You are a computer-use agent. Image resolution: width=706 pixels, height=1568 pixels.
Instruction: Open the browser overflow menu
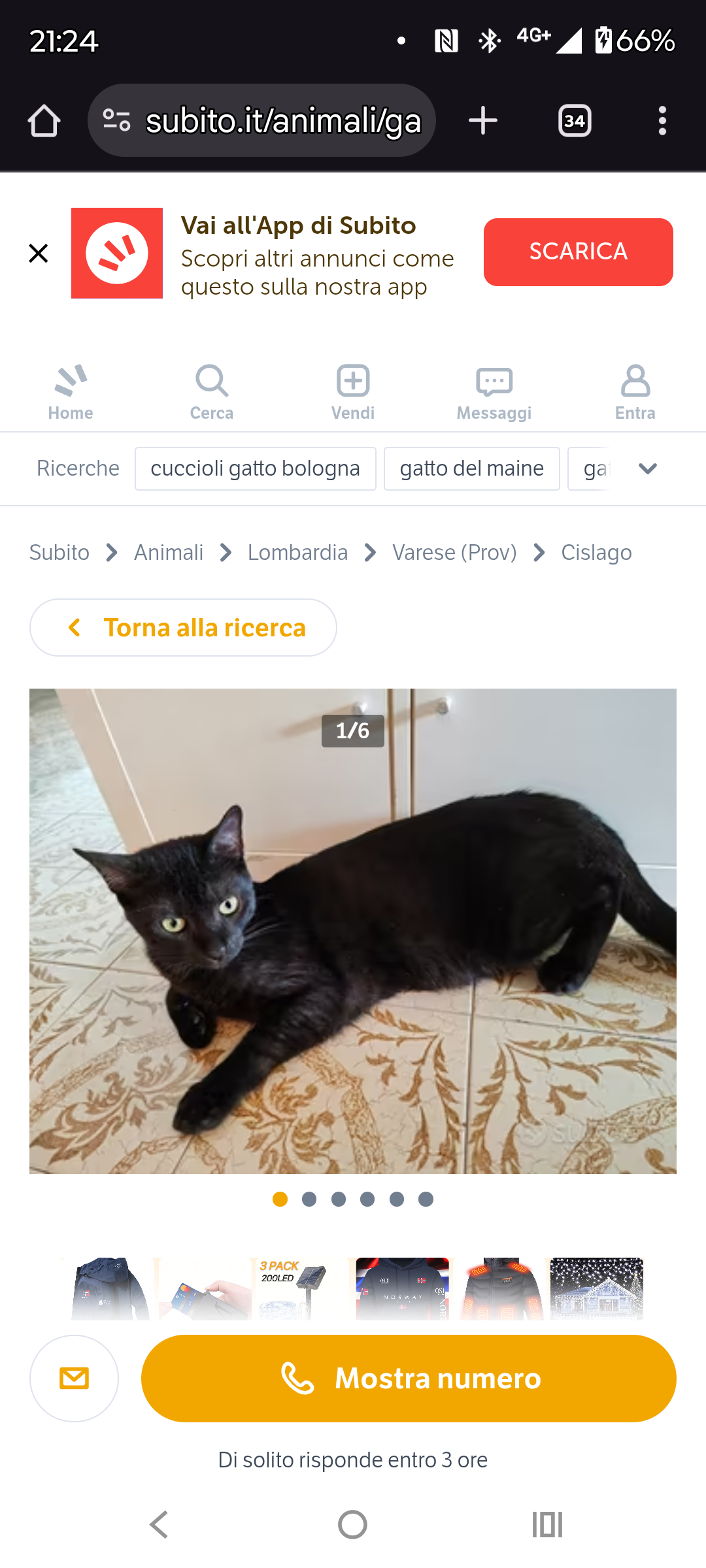click(x=662, y=121)
